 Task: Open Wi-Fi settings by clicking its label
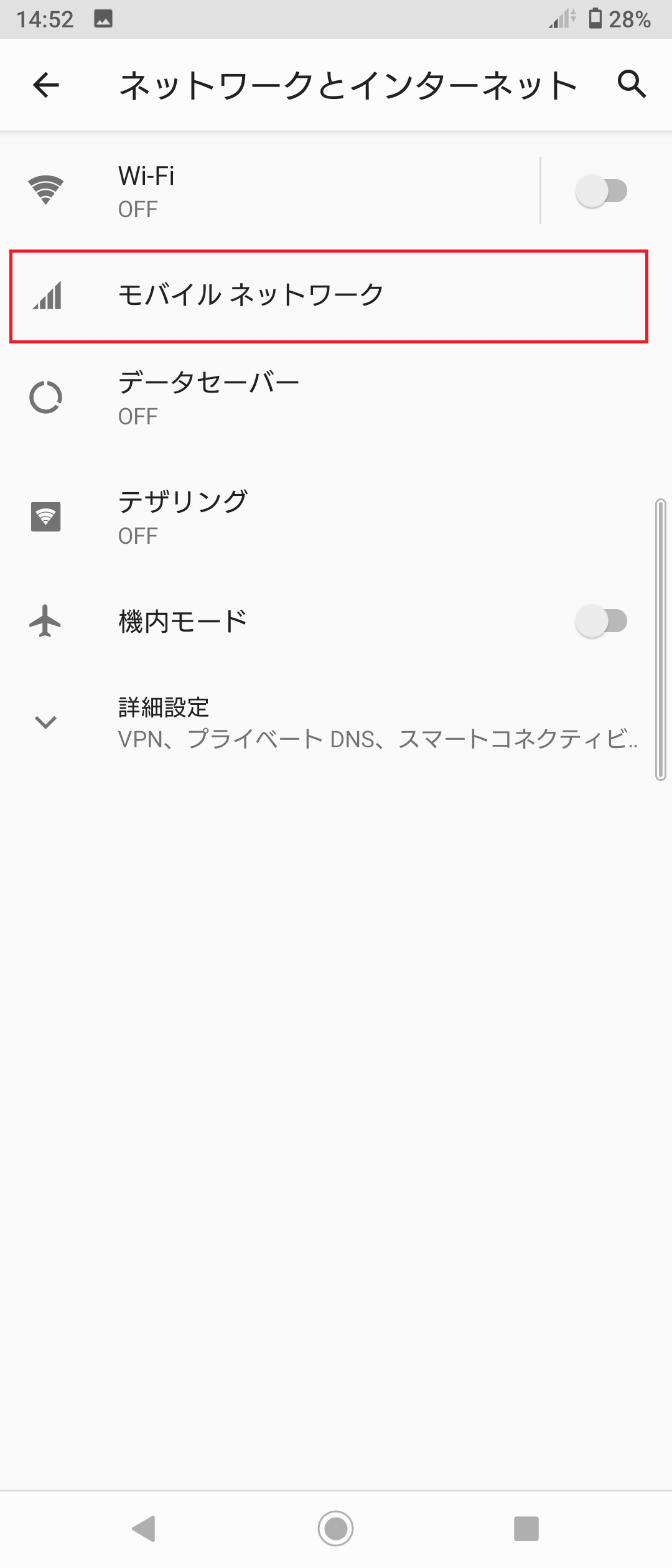[x=146, y=176]
